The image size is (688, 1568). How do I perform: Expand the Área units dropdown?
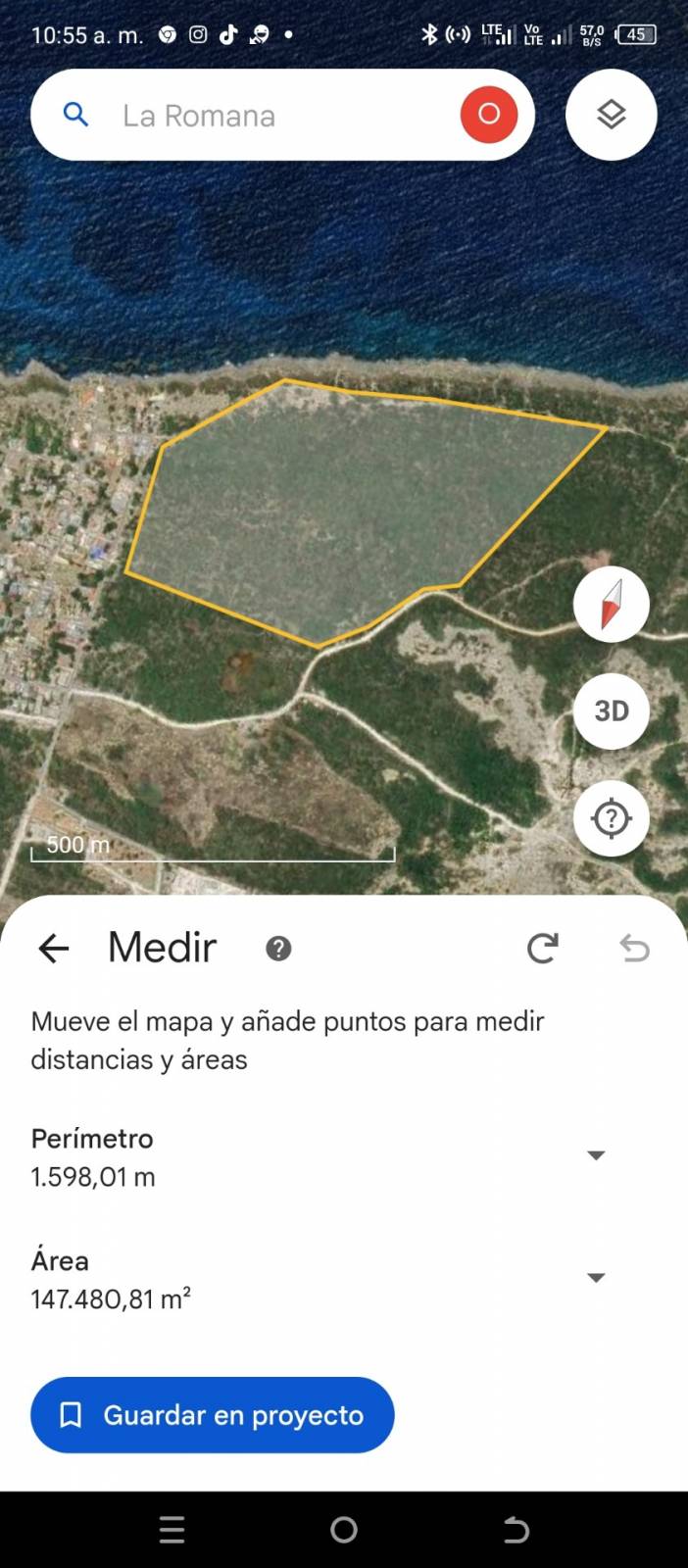click(595, 1278)
